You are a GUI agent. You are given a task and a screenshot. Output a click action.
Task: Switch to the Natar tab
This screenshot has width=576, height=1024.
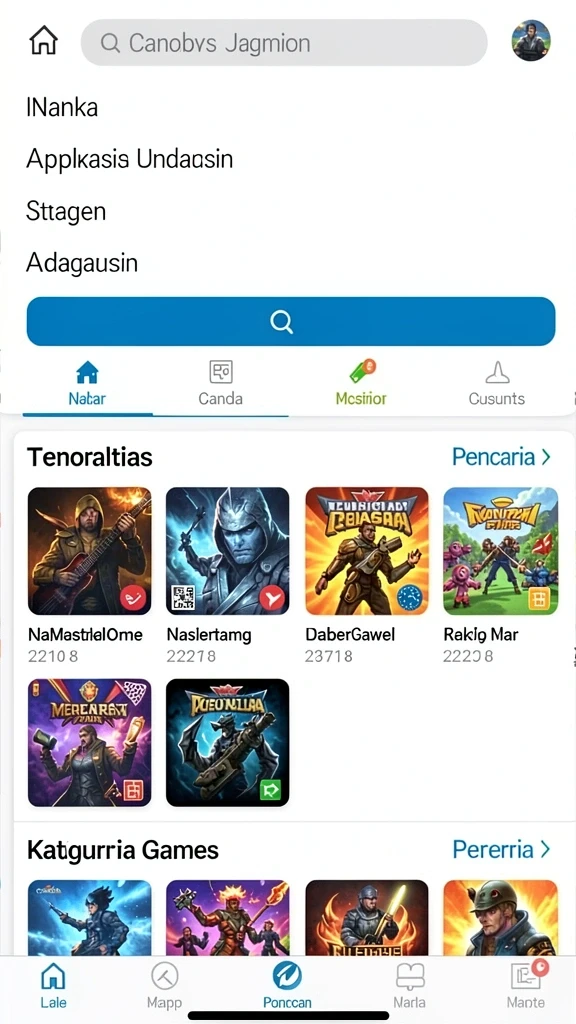pyautogui.click(x=87, y=384)
